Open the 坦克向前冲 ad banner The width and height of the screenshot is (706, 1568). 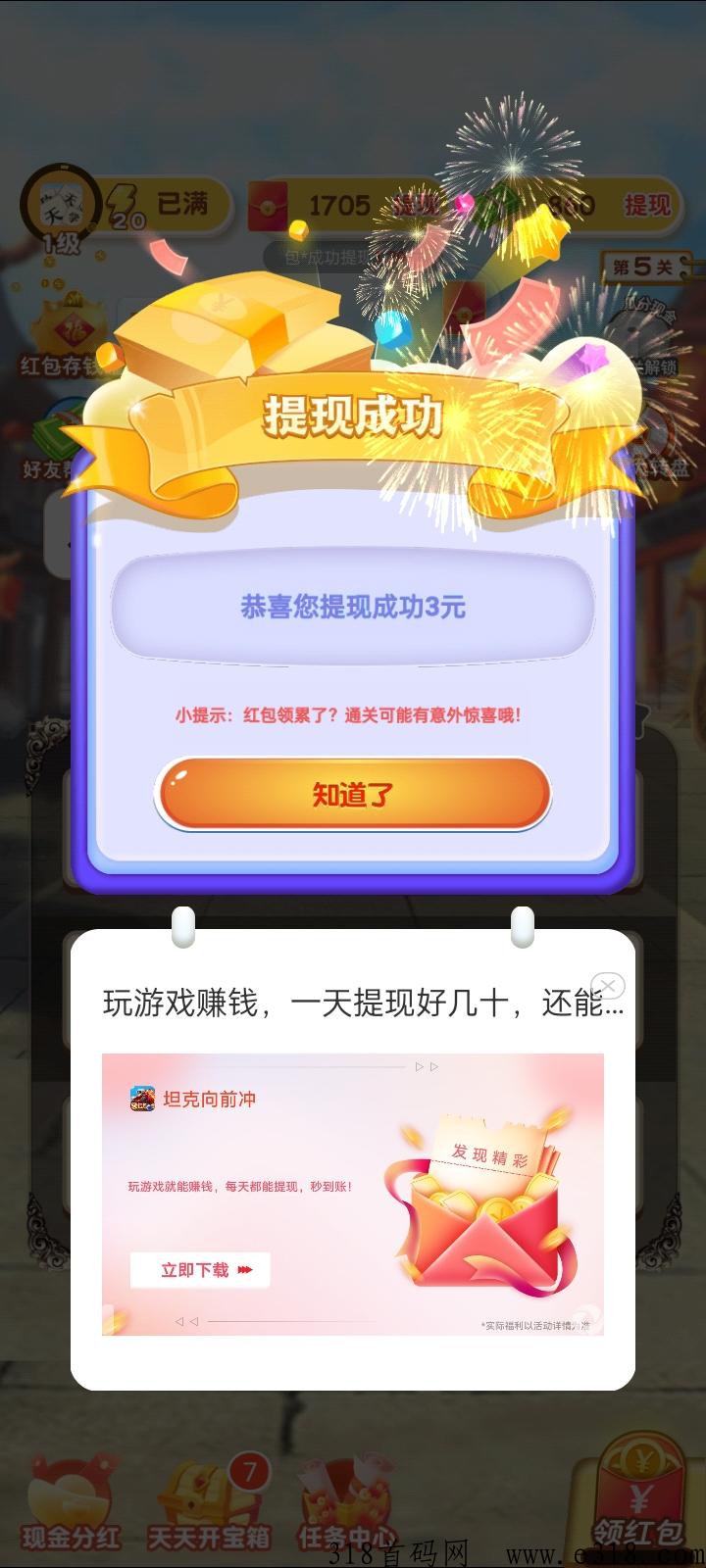point(353,1194)
